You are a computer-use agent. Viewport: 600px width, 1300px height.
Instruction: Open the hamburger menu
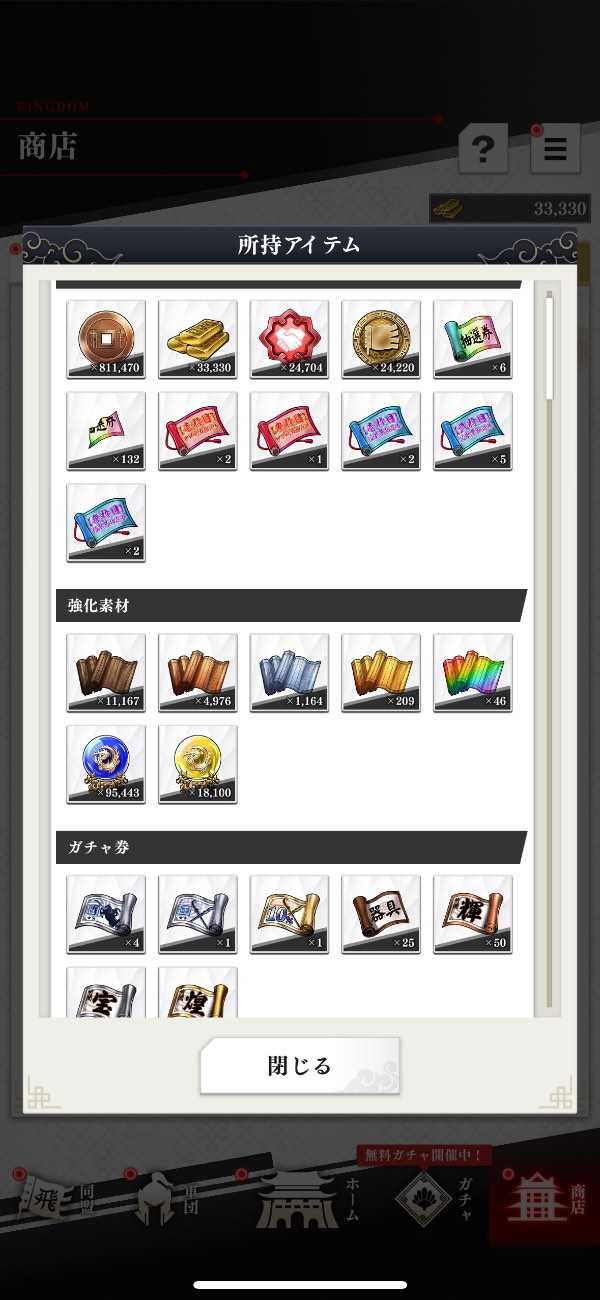[x=555, y=150]
